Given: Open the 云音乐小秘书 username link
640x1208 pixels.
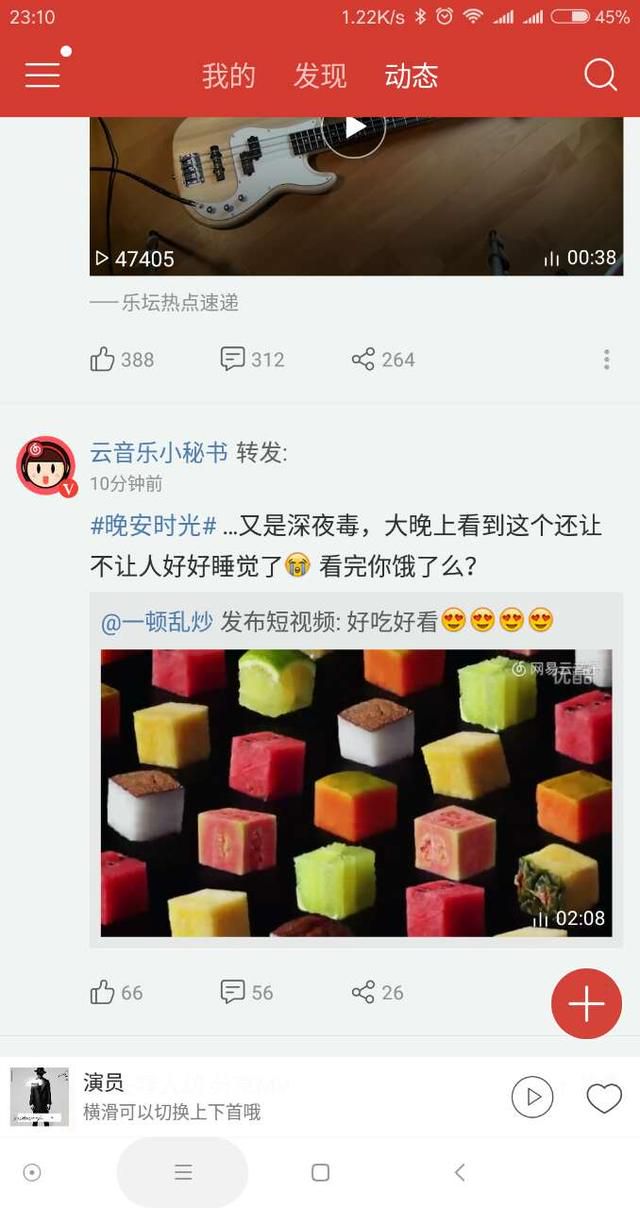Looking at the screenshot, I should pyautogui.click(x=159, y=452).
